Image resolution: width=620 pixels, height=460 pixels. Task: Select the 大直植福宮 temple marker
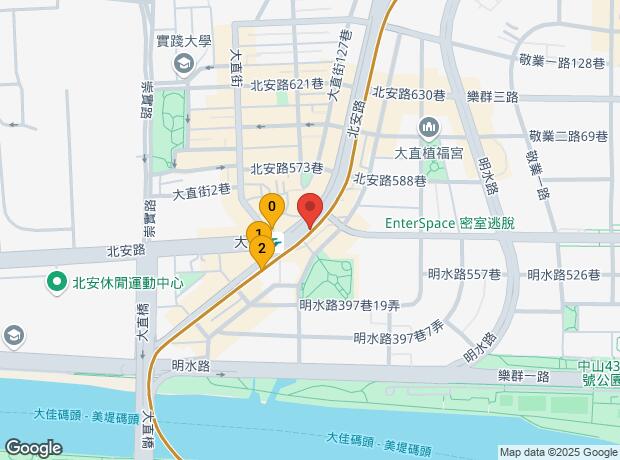coord(430,128)
